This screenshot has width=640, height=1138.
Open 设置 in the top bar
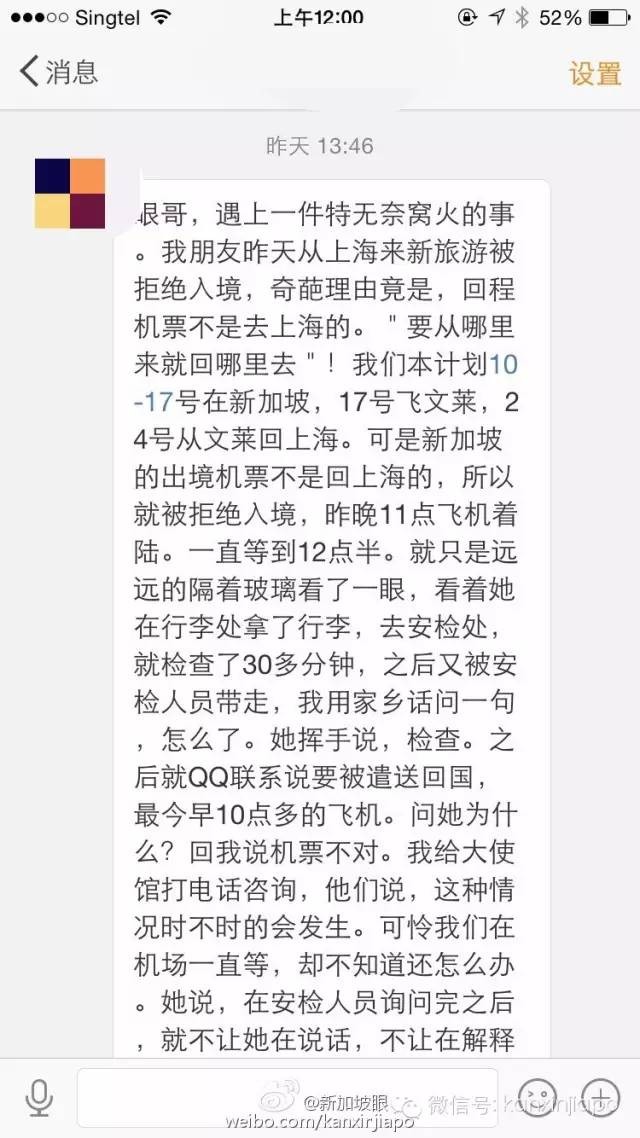point(595,73)
